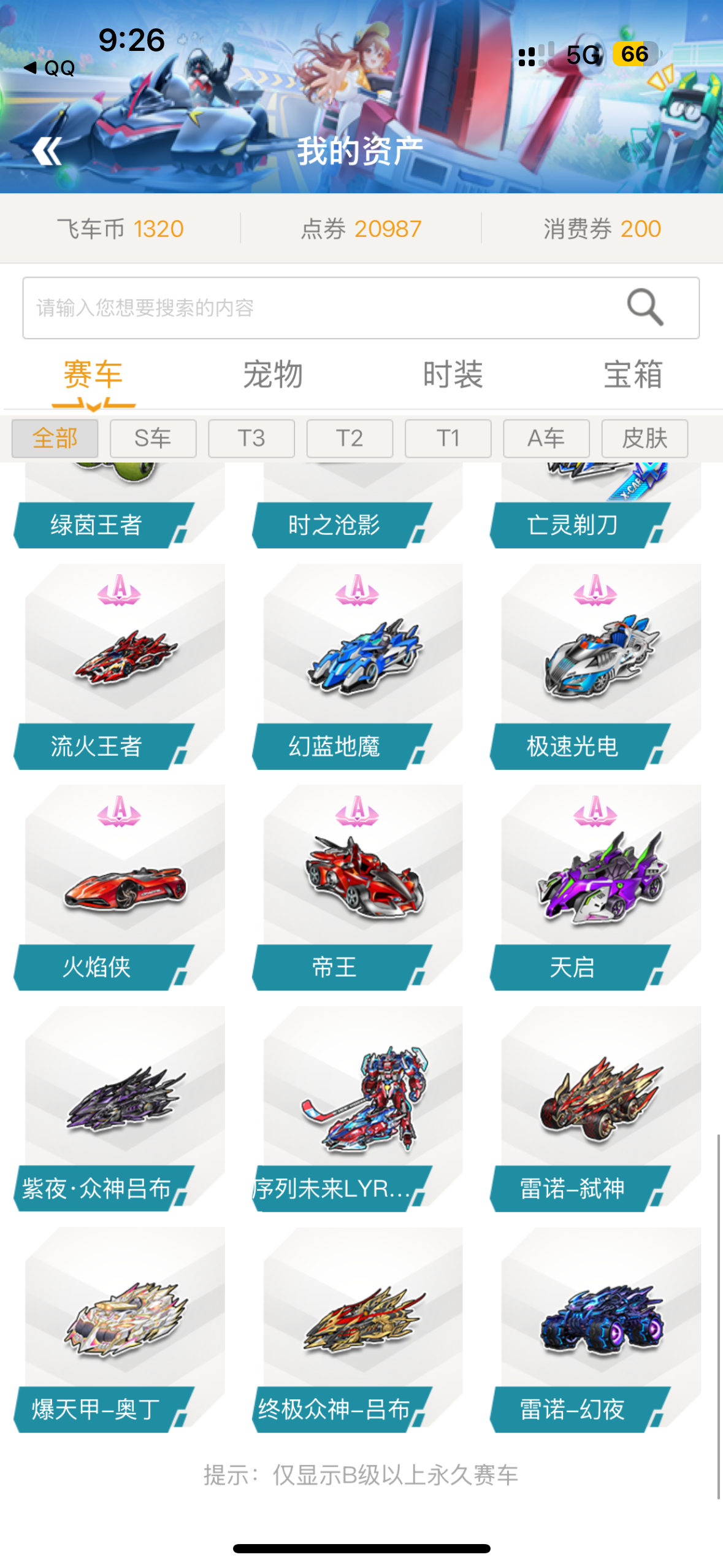Return to QQ via status bar link
Screen dimensions: 723x1568
49,67
